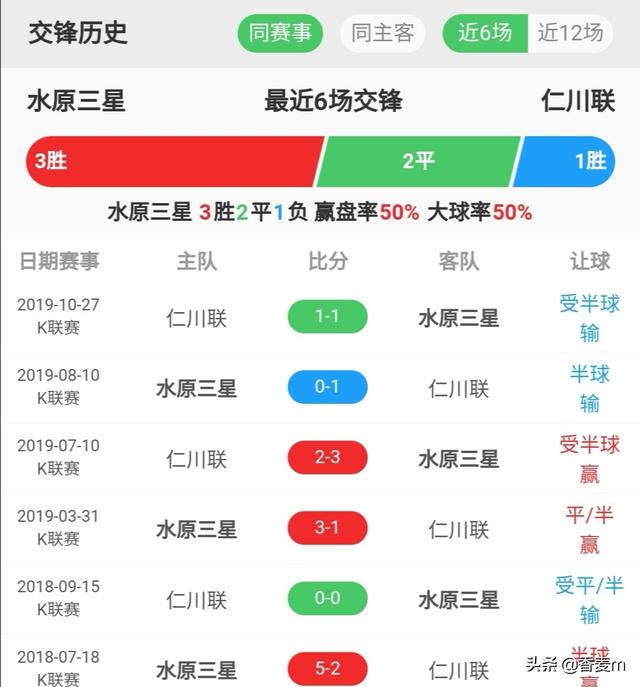The height and width of the screenshot is (687, 640).
Task: Select the 近6场 option
Action: tap(485, 33)
